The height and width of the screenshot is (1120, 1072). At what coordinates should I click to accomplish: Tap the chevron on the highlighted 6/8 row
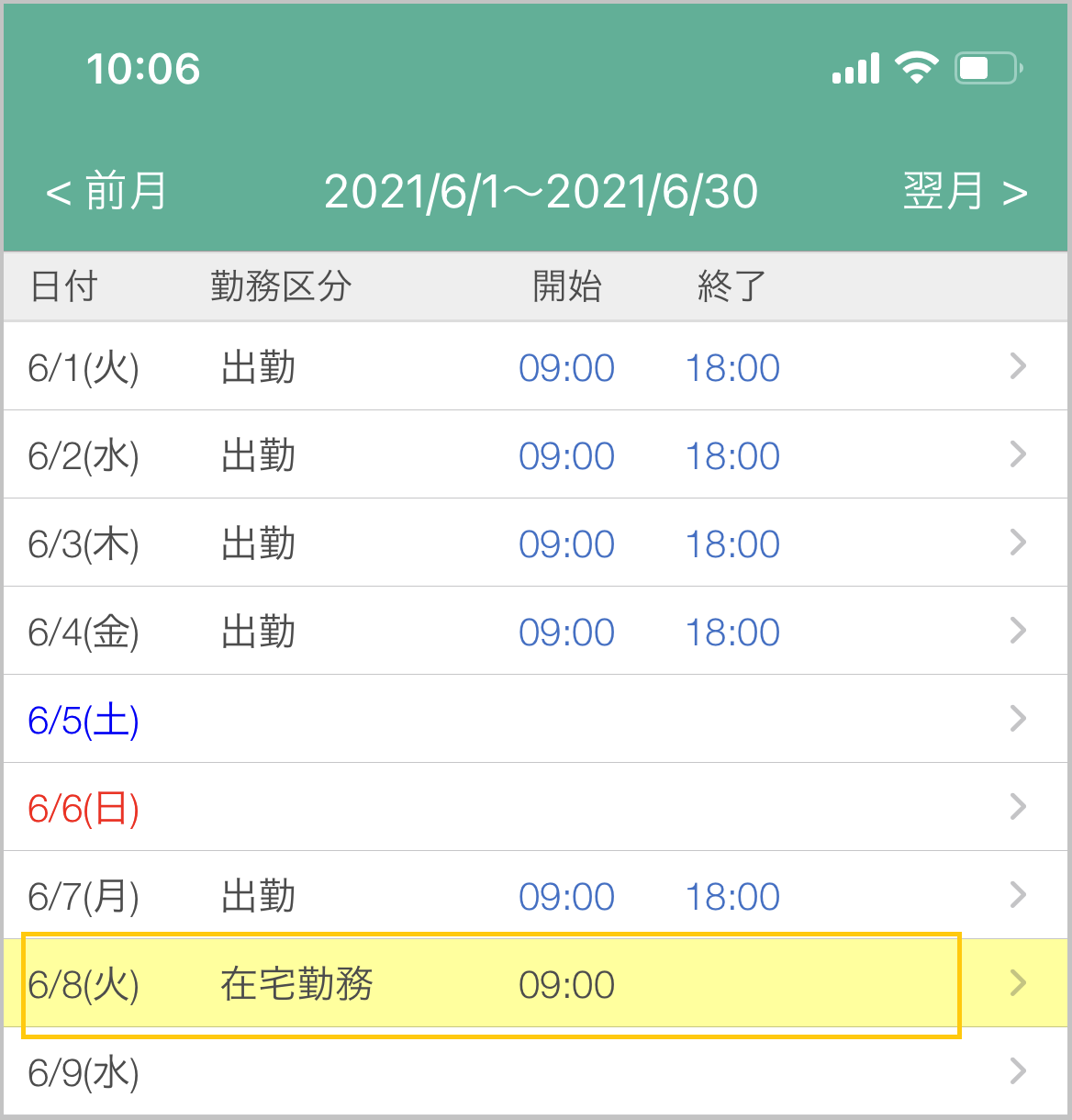(1018, 983)
